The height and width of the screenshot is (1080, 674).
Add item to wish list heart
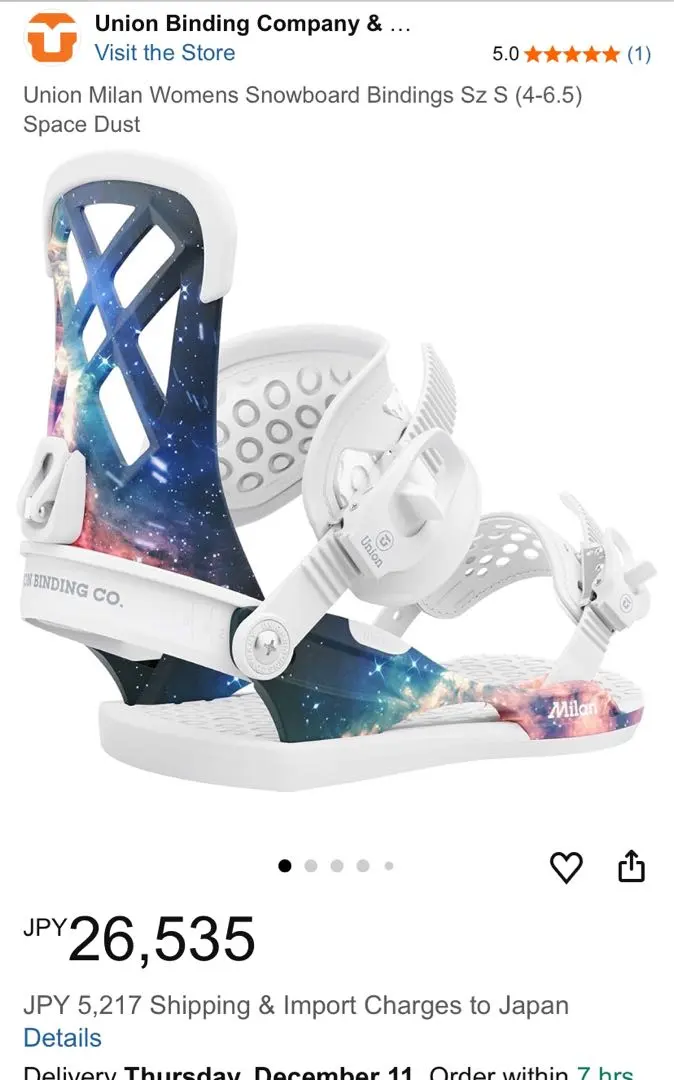(566, 867)
